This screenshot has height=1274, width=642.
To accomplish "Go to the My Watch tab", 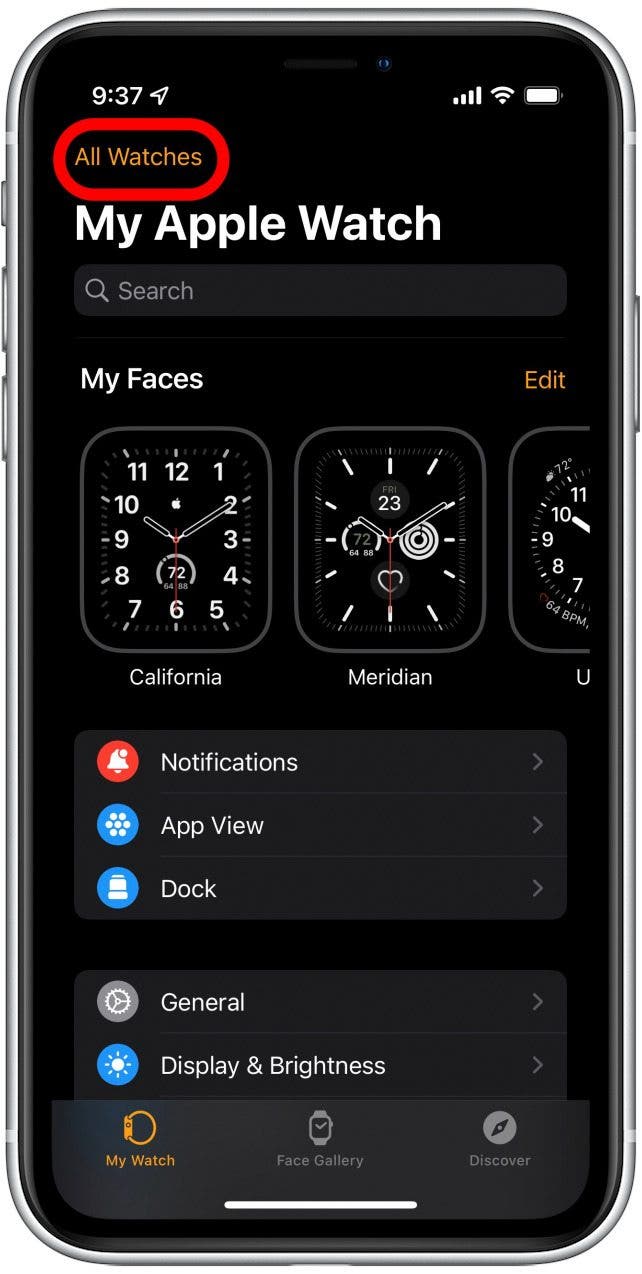I will pyautogui.click(x=140, y=1139).
